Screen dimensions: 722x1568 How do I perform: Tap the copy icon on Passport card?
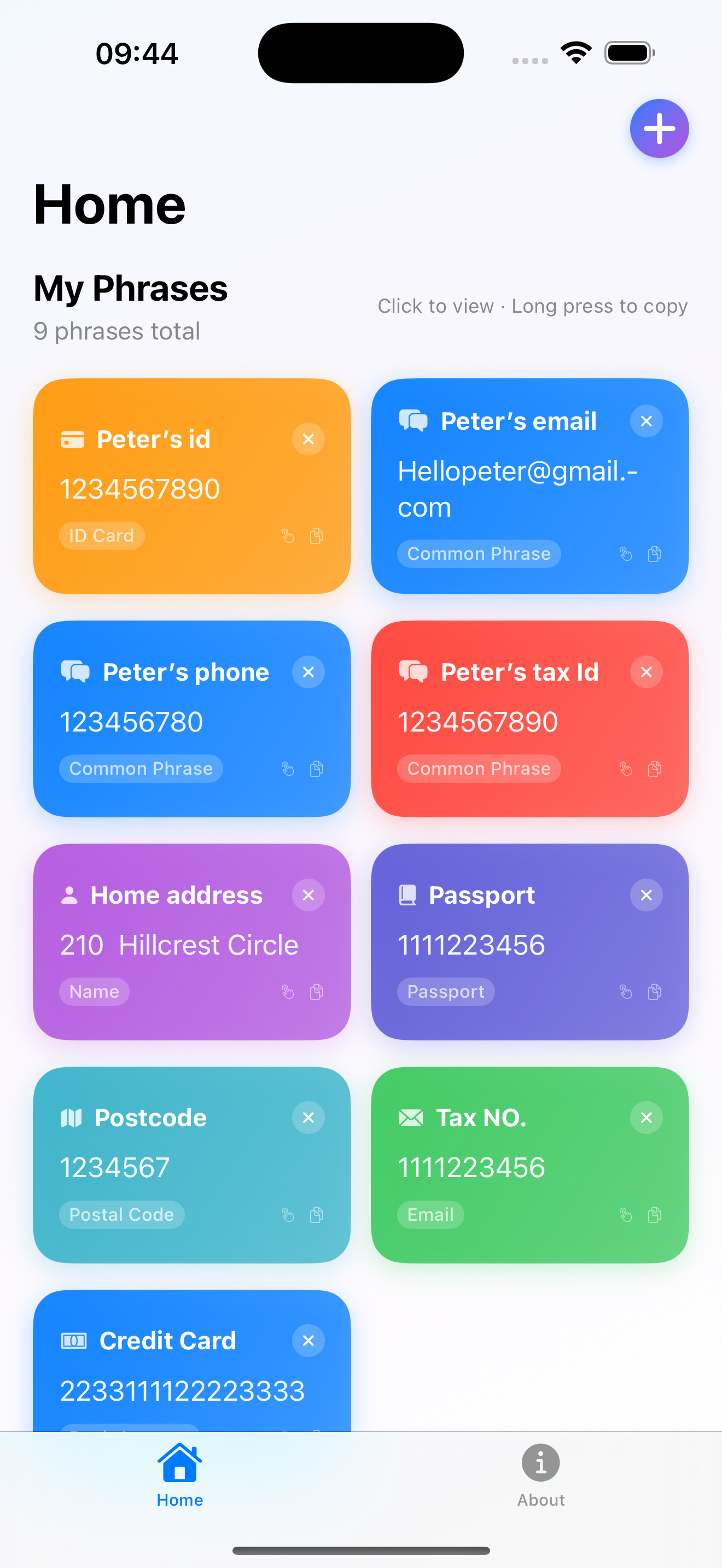[x=654, y=992]
